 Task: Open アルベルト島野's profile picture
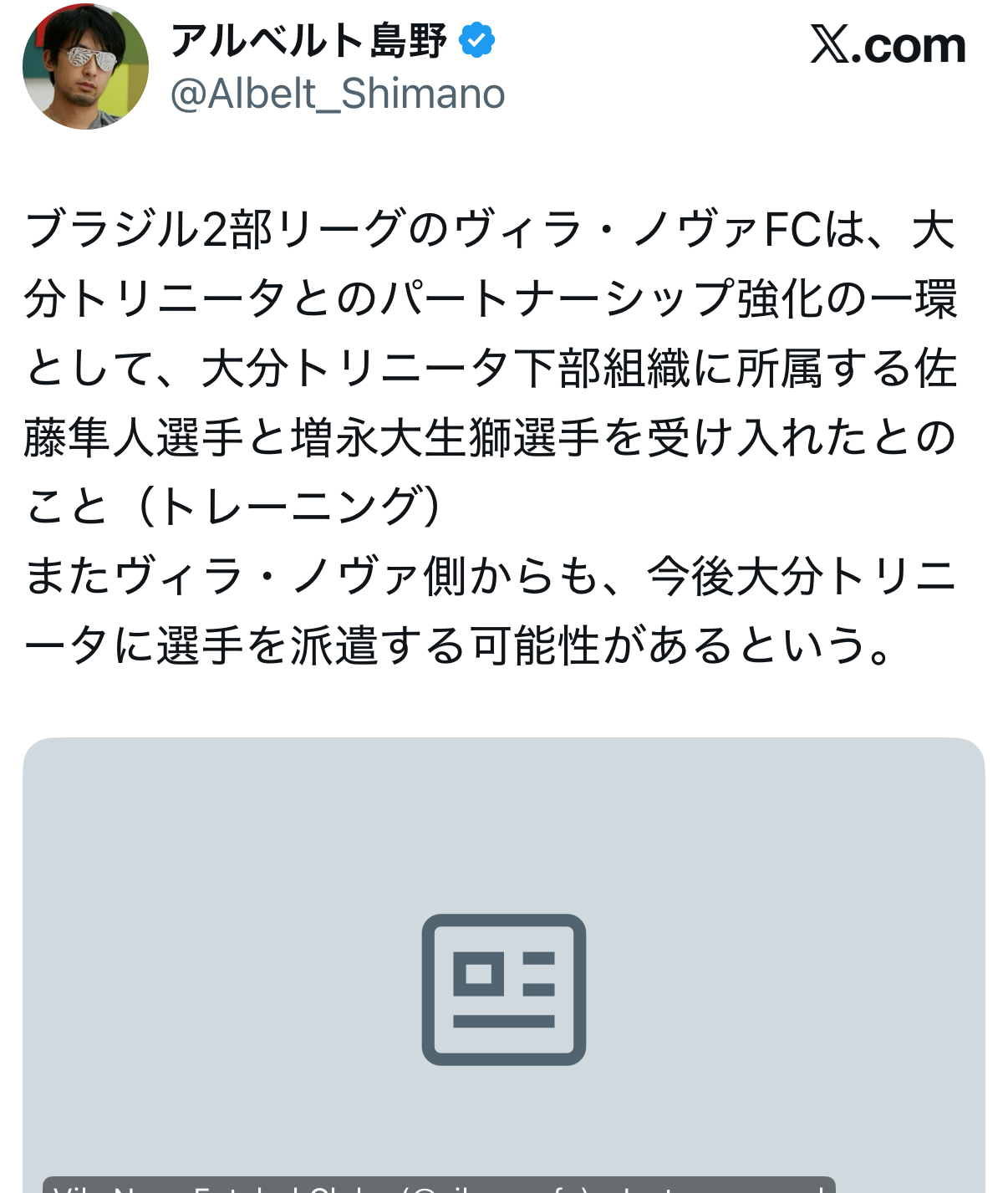point(85,67)
